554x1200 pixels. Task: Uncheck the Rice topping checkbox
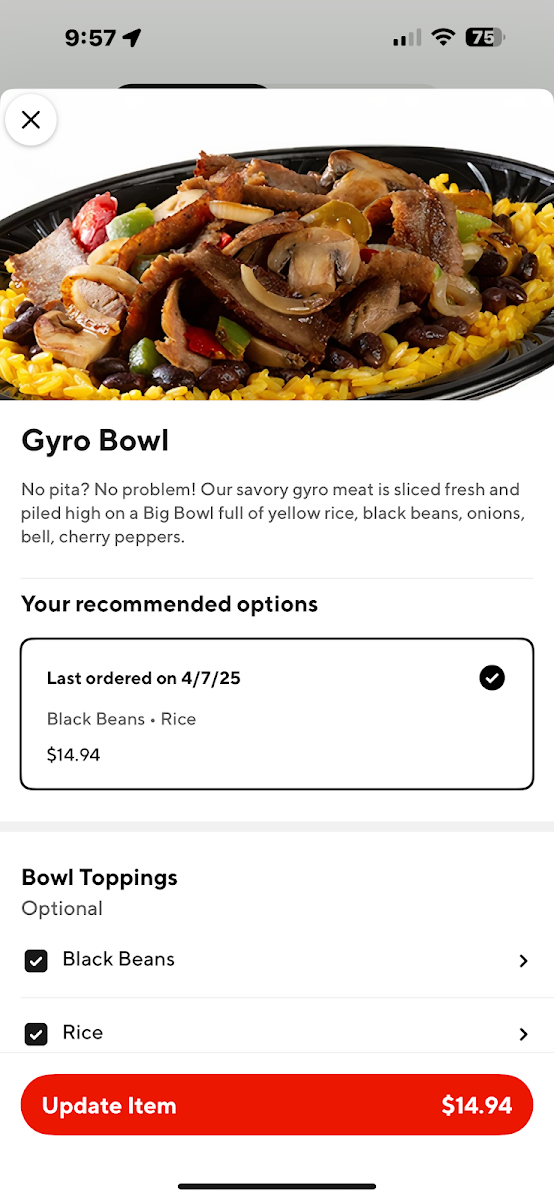tap(36, 1034)
